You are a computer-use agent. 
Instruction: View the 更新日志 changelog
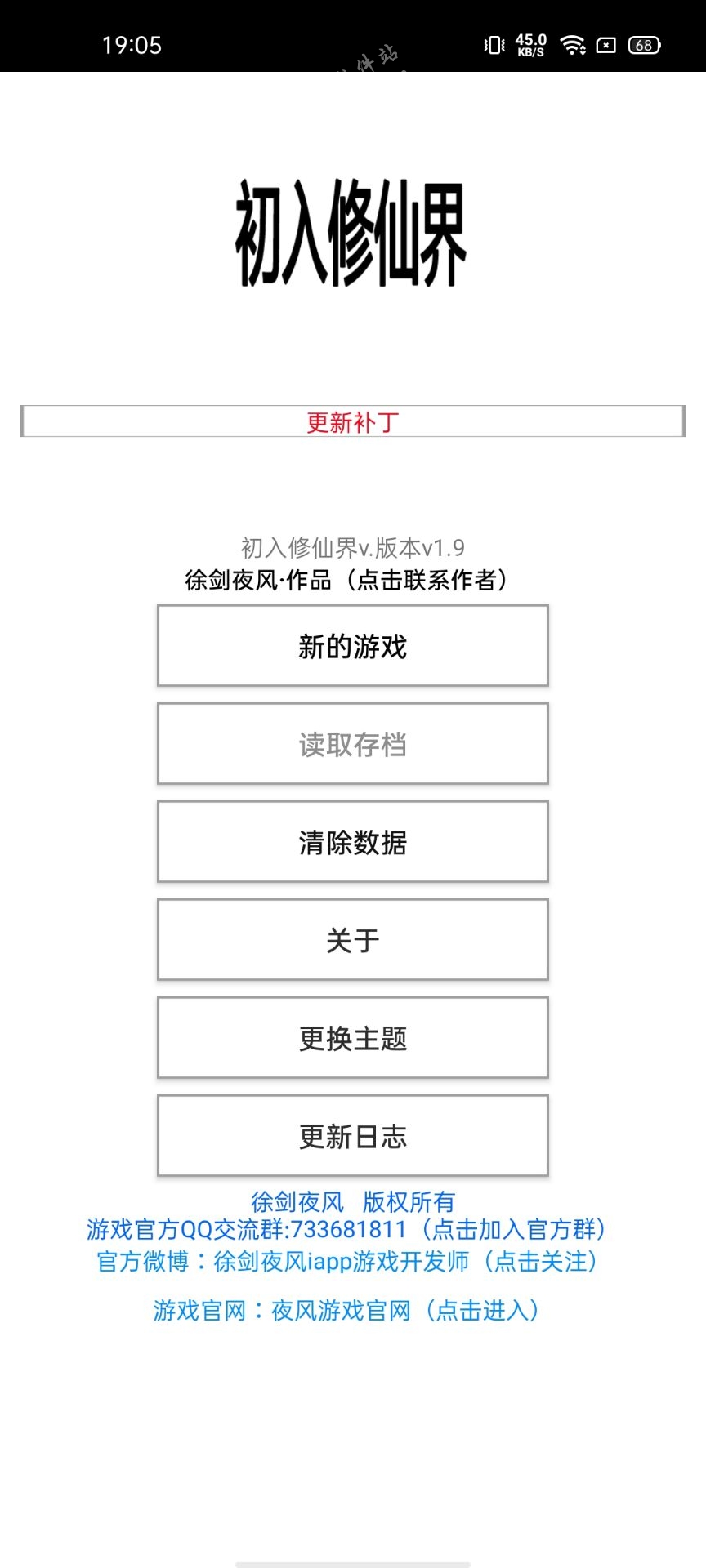353,1136
